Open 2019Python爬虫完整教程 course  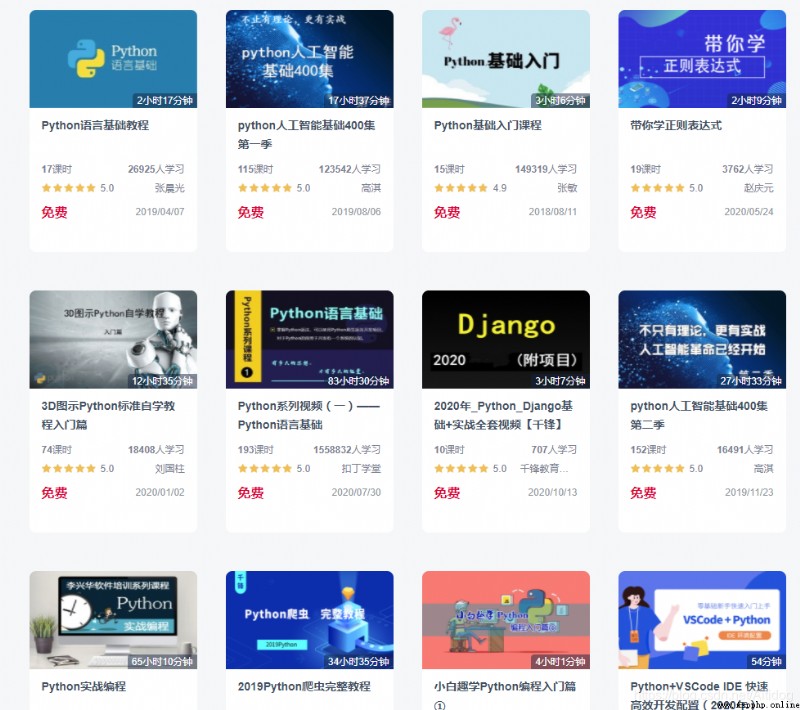pos(309,620)
